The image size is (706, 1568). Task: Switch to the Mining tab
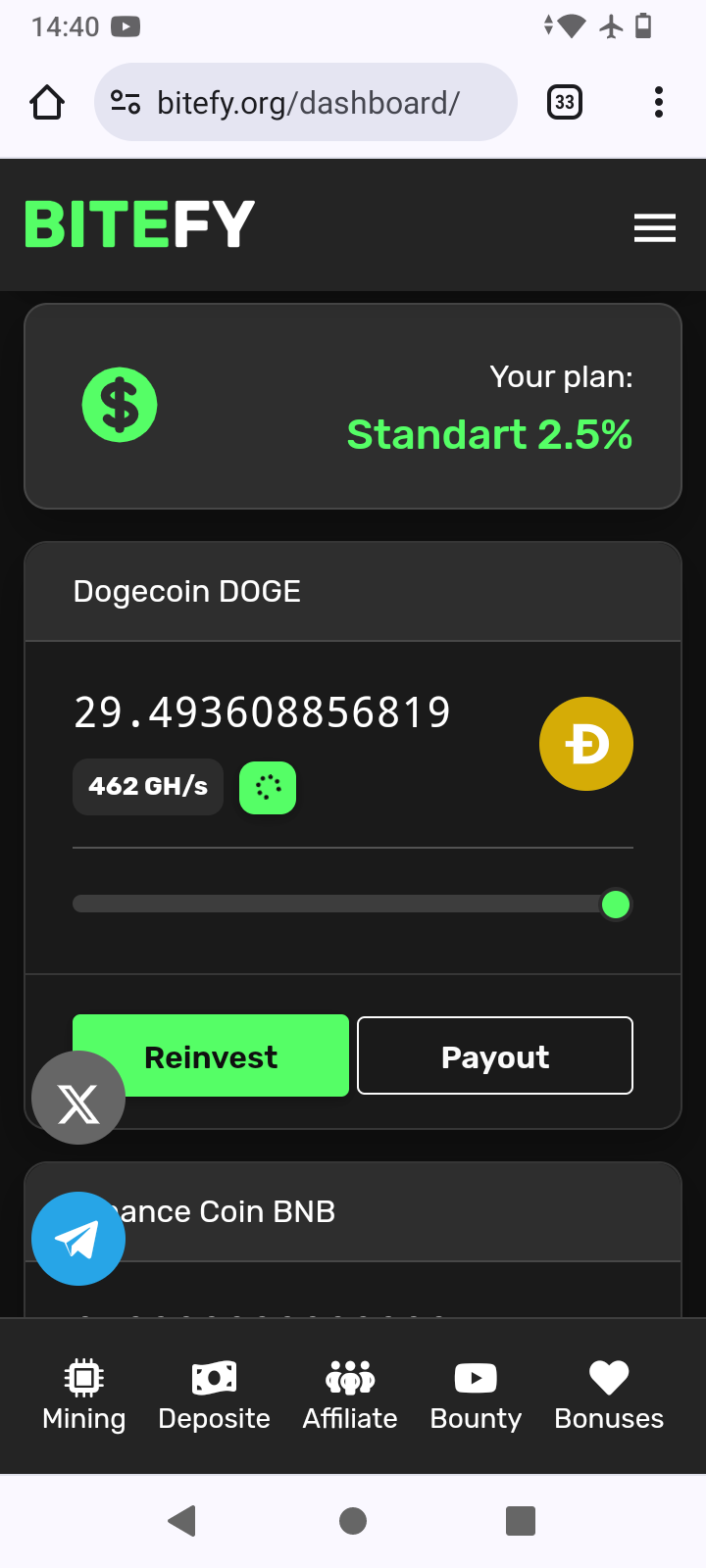click(84, 1396)
